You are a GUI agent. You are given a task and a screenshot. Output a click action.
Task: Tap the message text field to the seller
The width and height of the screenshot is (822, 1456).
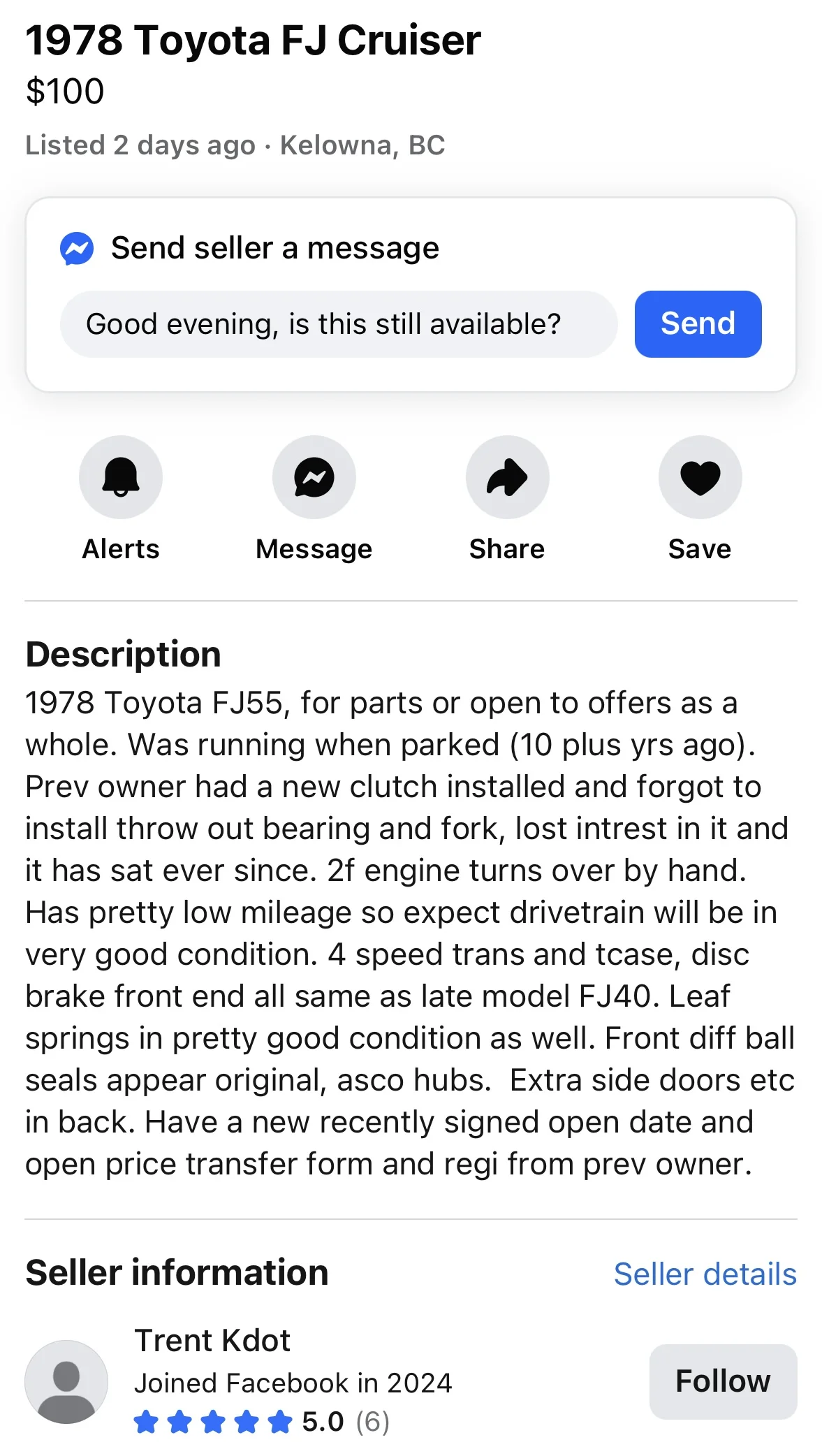point(339,324)
